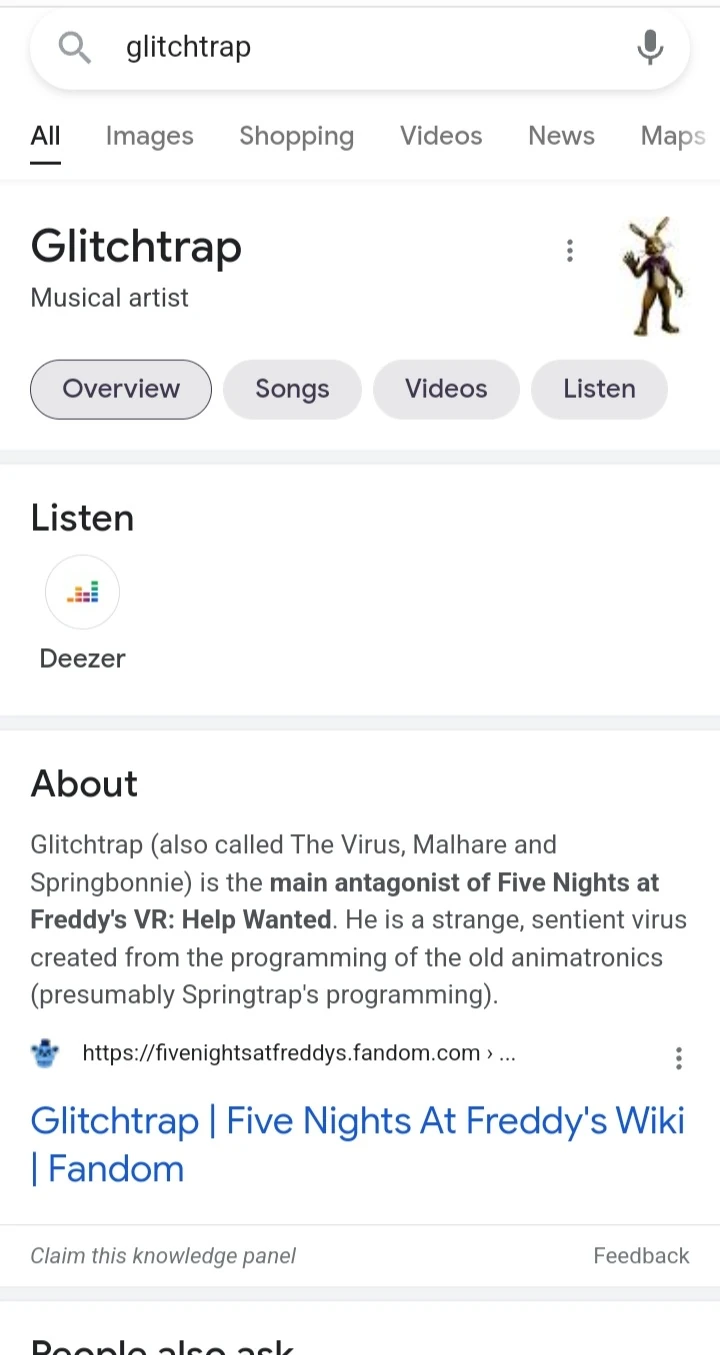This screenshot has width=720, height=1355.
Task: Open Deezer from the Listen section
Action: pos(82,592)
